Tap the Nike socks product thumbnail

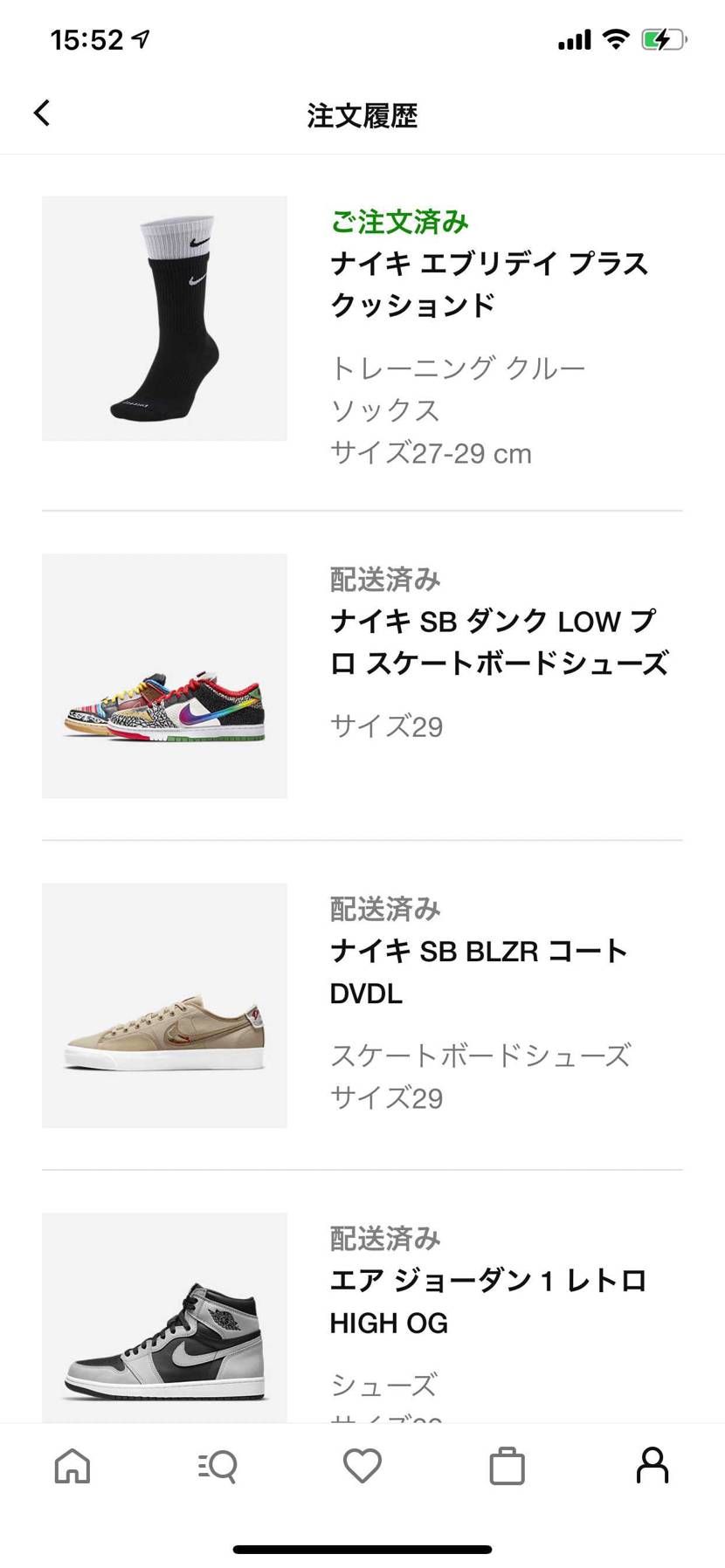pos(164,317)
